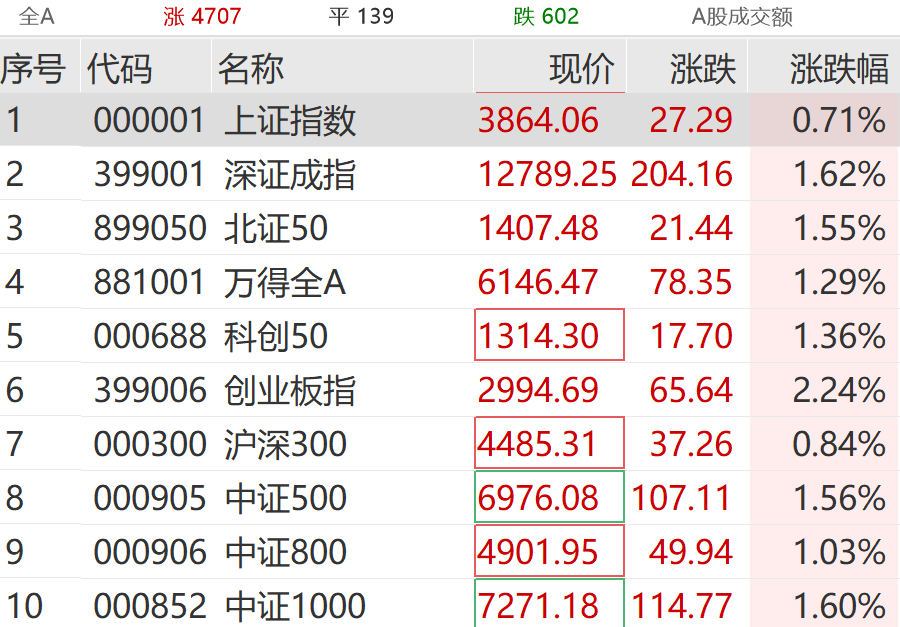This screenshot has width=900, height=627.
Task: Sort by the 代码 column header
Action: (x=120, y=68)
